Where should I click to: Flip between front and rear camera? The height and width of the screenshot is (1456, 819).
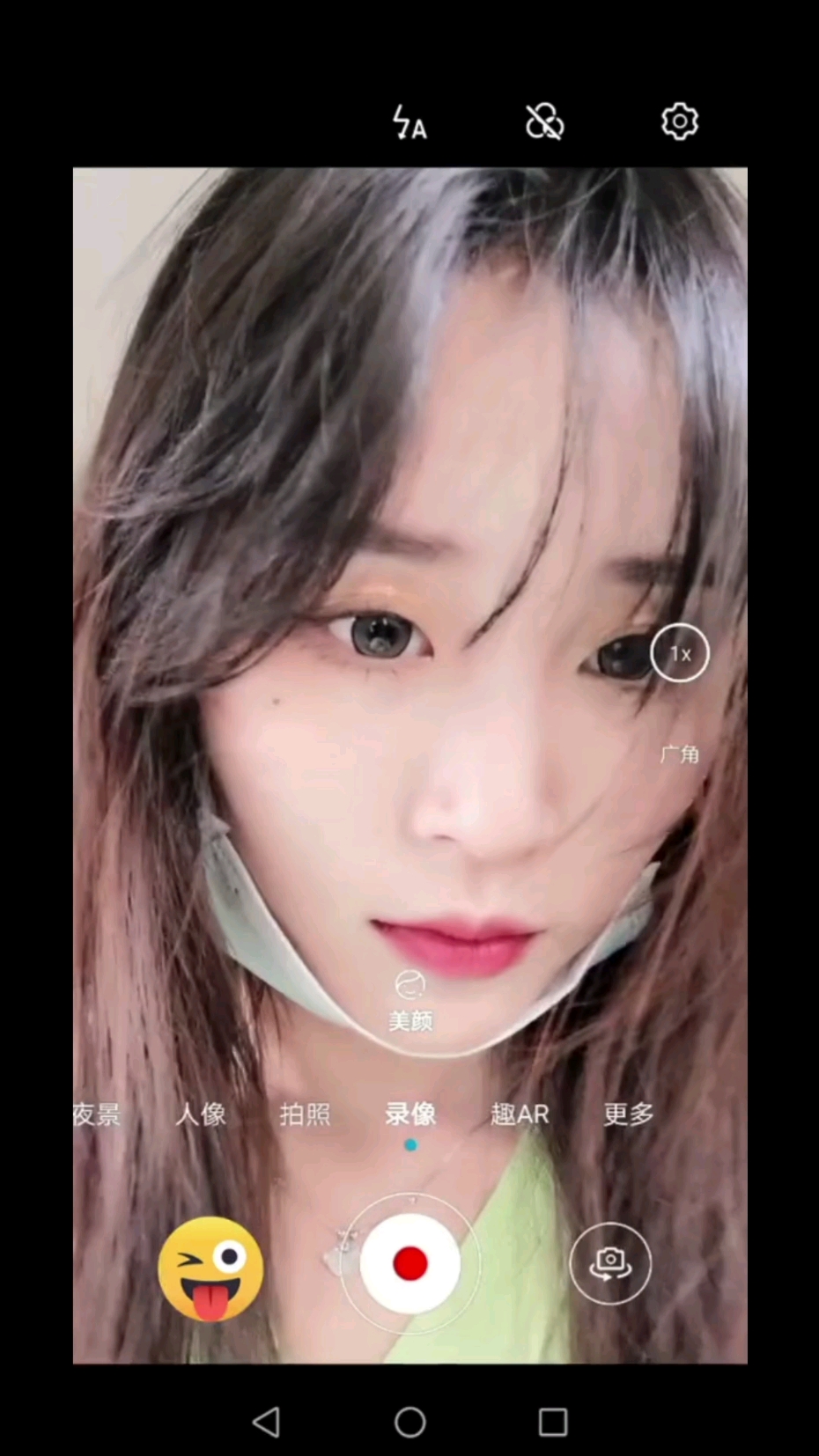pyautogui.click(x=609, y=1263)
